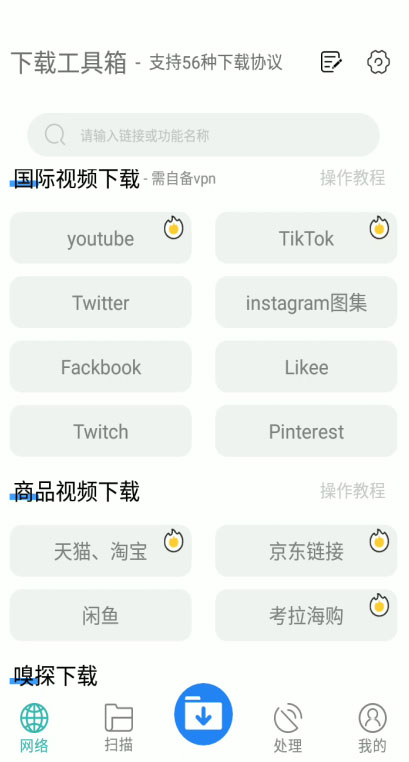409x762 pixels.
Task: Tap the link or function search box
Action: tap(204, 135)
